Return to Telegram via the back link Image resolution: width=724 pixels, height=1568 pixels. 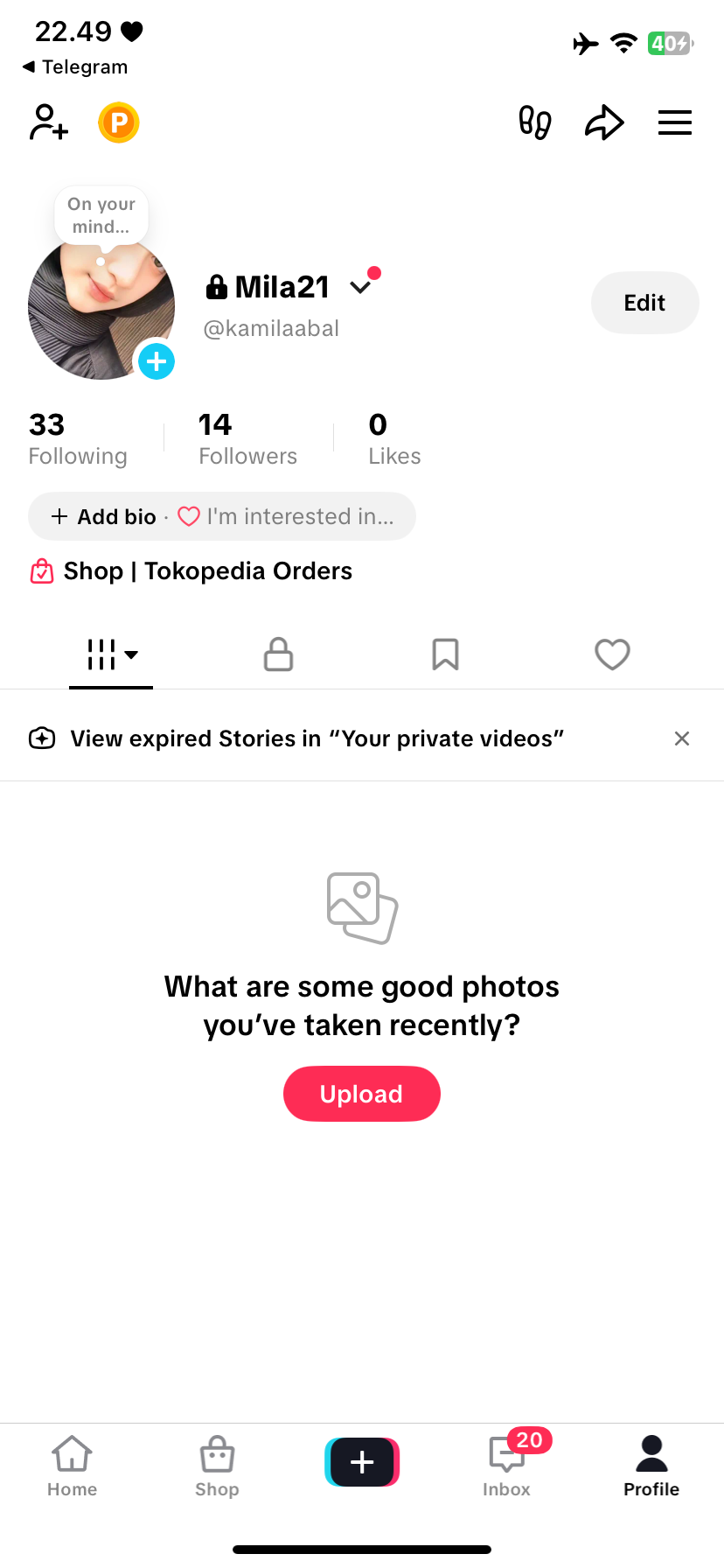tap(75, 67)
